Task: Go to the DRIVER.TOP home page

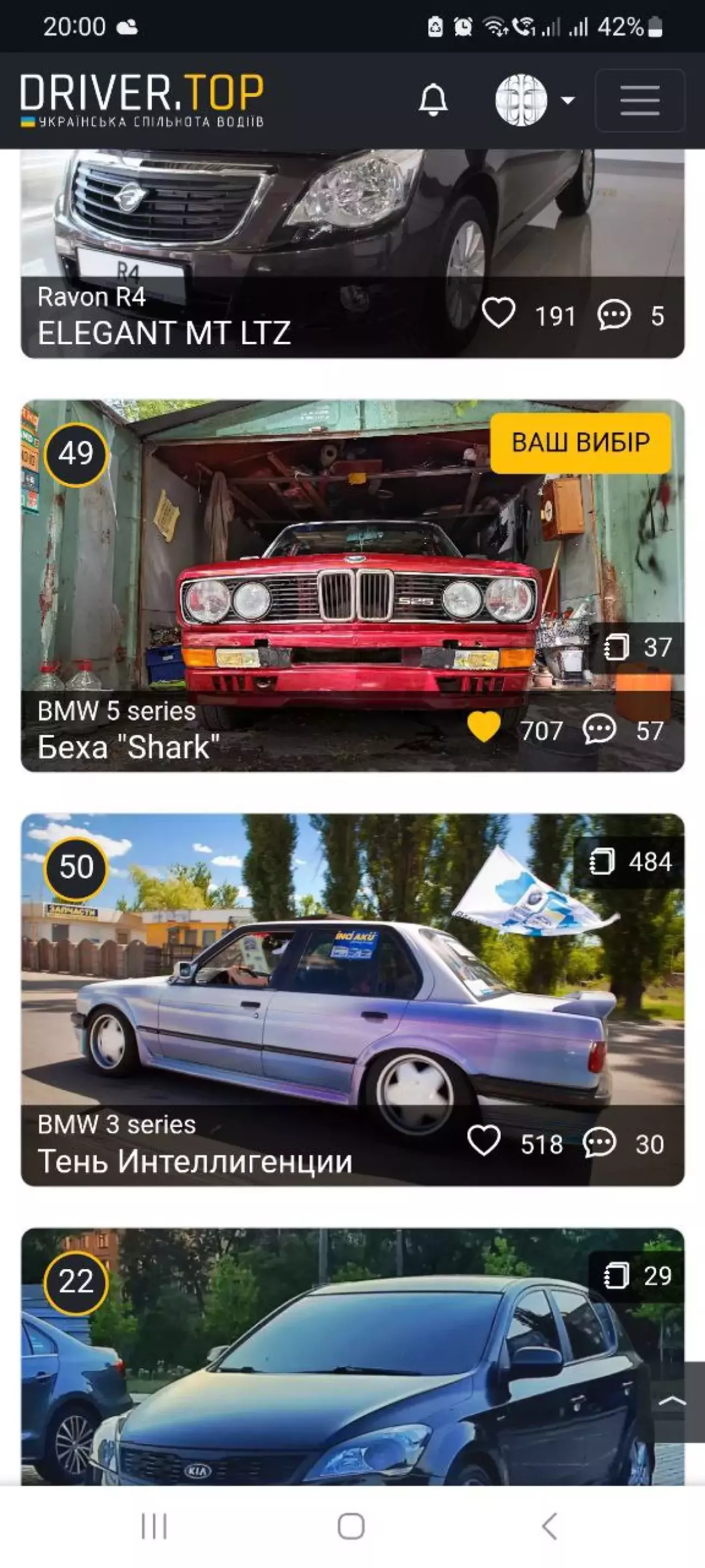Action: 143,101
